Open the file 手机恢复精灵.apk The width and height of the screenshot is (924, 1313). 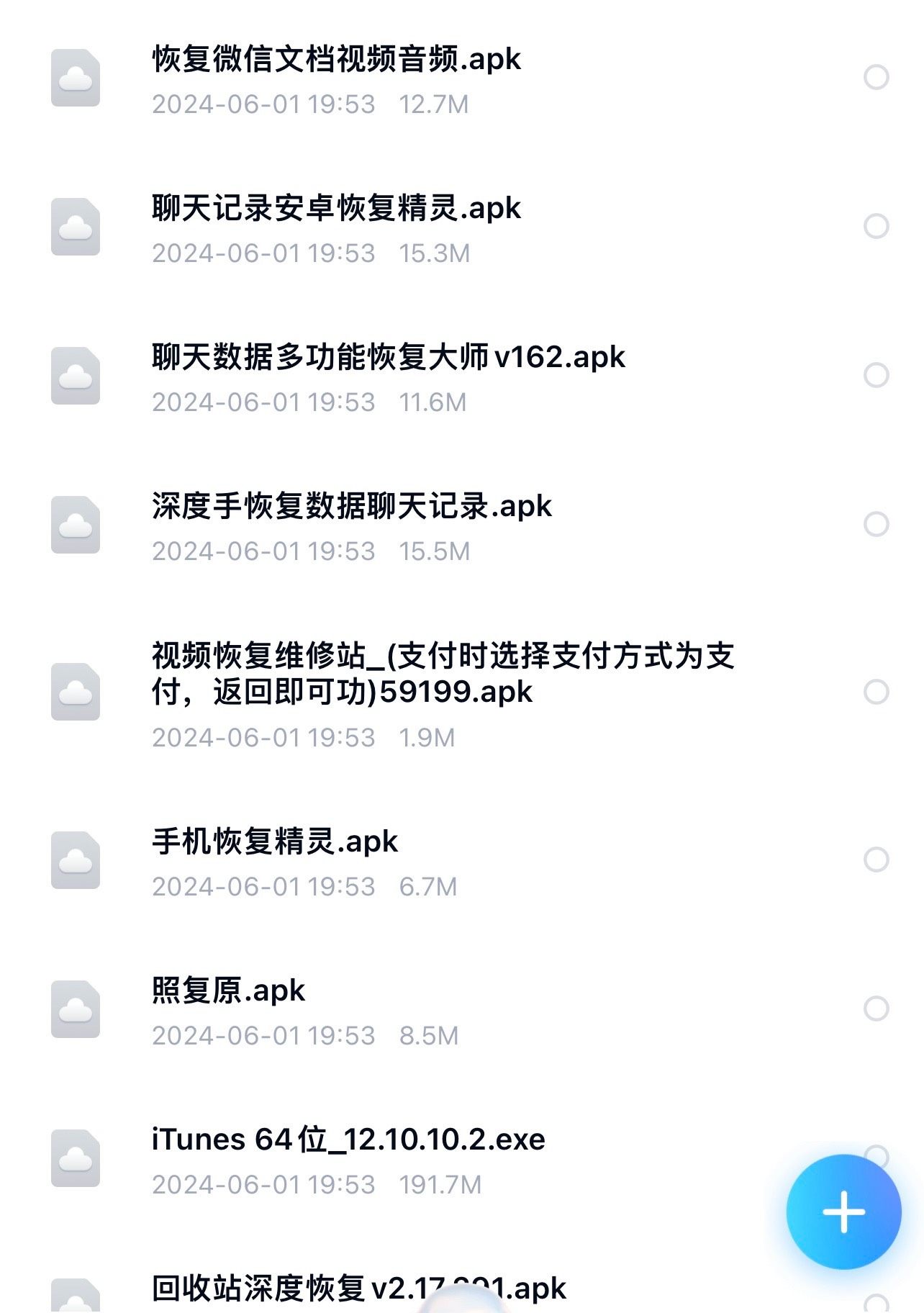click(275, 842)
